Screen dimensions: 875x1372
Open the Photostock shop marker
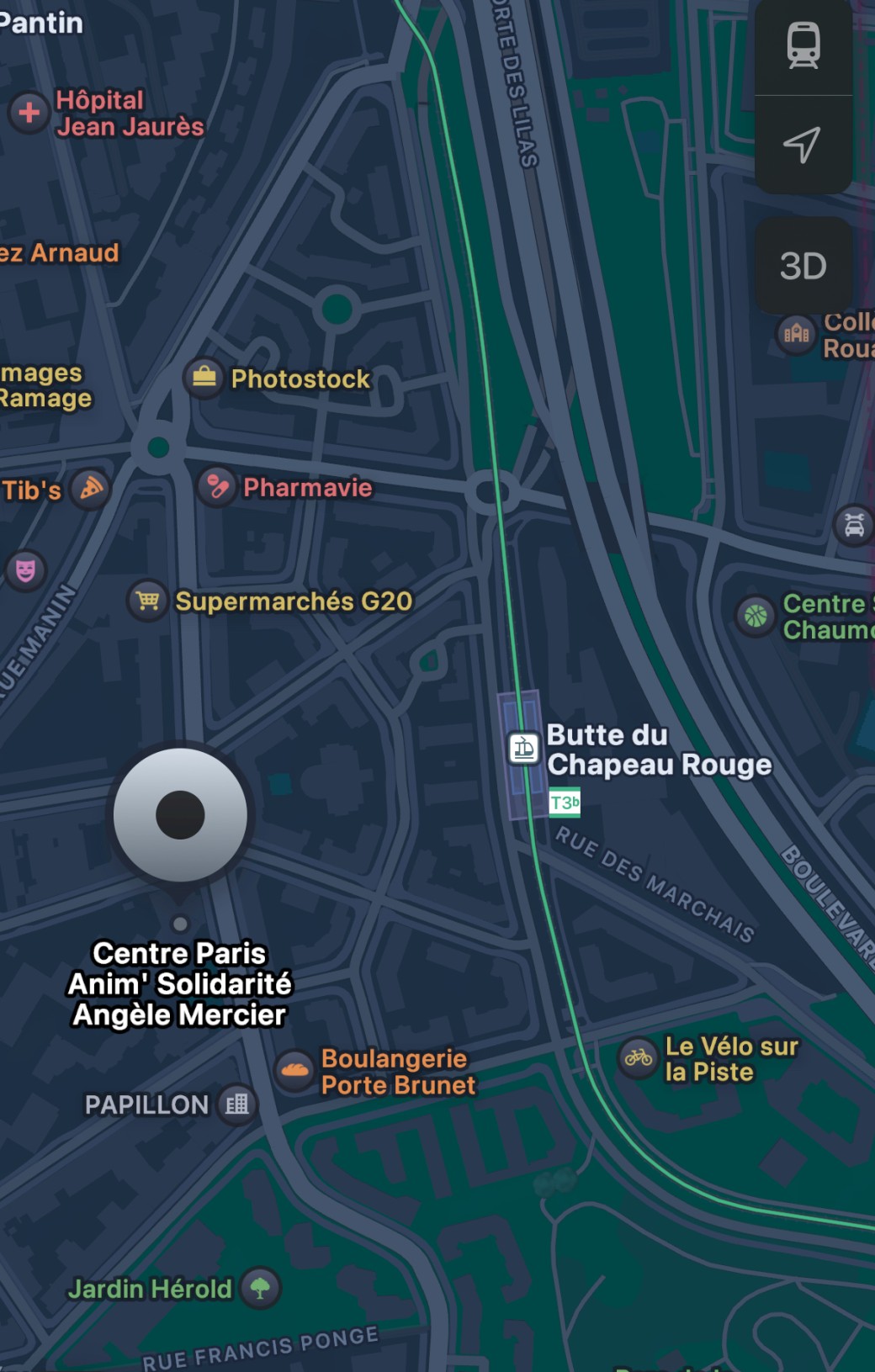204,377
